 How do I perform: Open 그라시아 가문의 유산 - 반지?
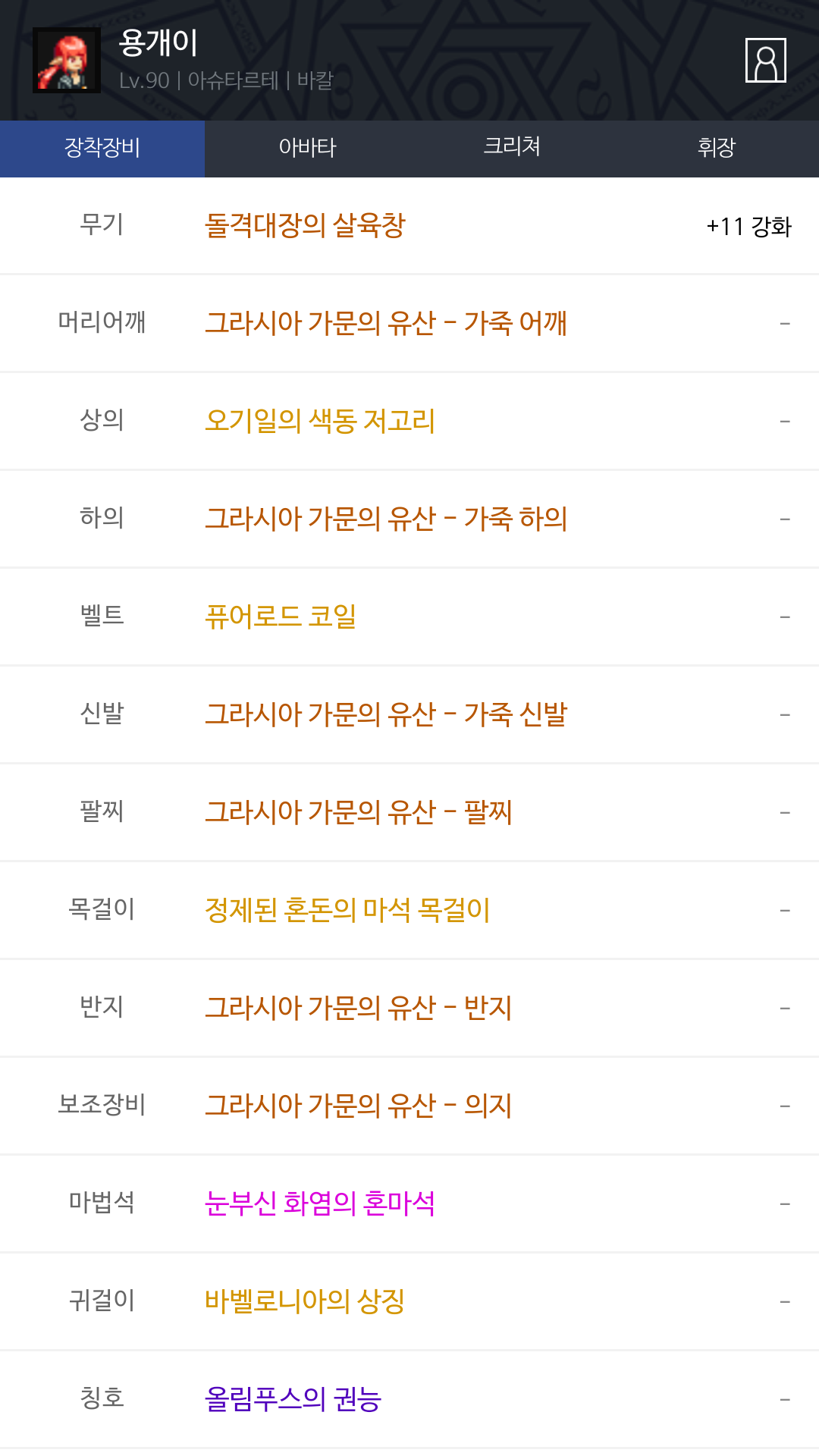click(359, 1009)
